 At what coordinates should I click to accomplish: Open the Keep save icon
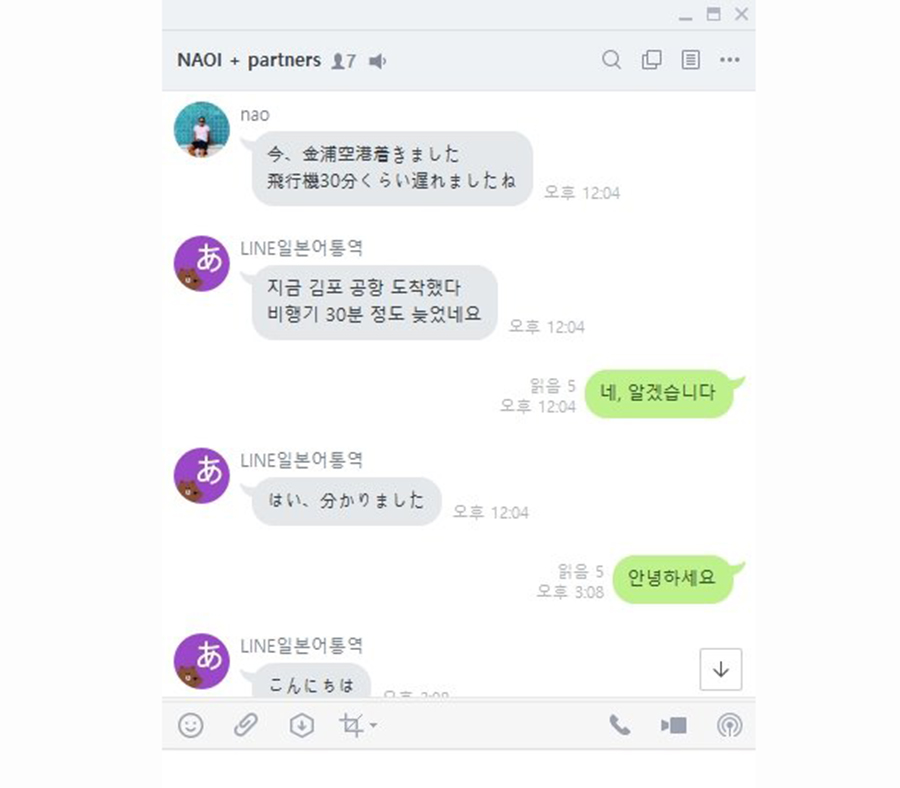[x=301, y=725]
